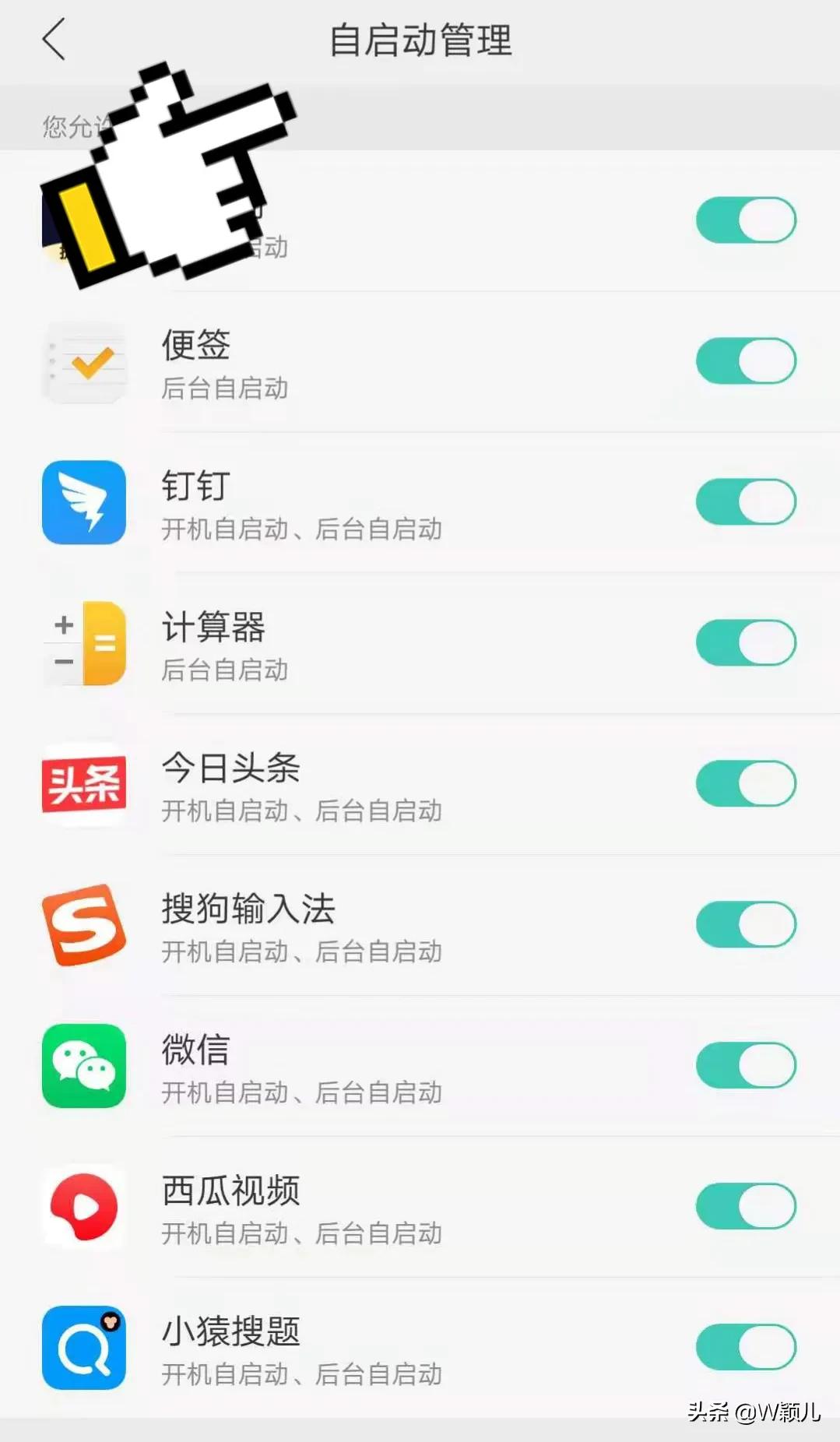This screenshot has width=840, height=1442.
Task: Disable autostart for 便签
Action: [745, 360]
